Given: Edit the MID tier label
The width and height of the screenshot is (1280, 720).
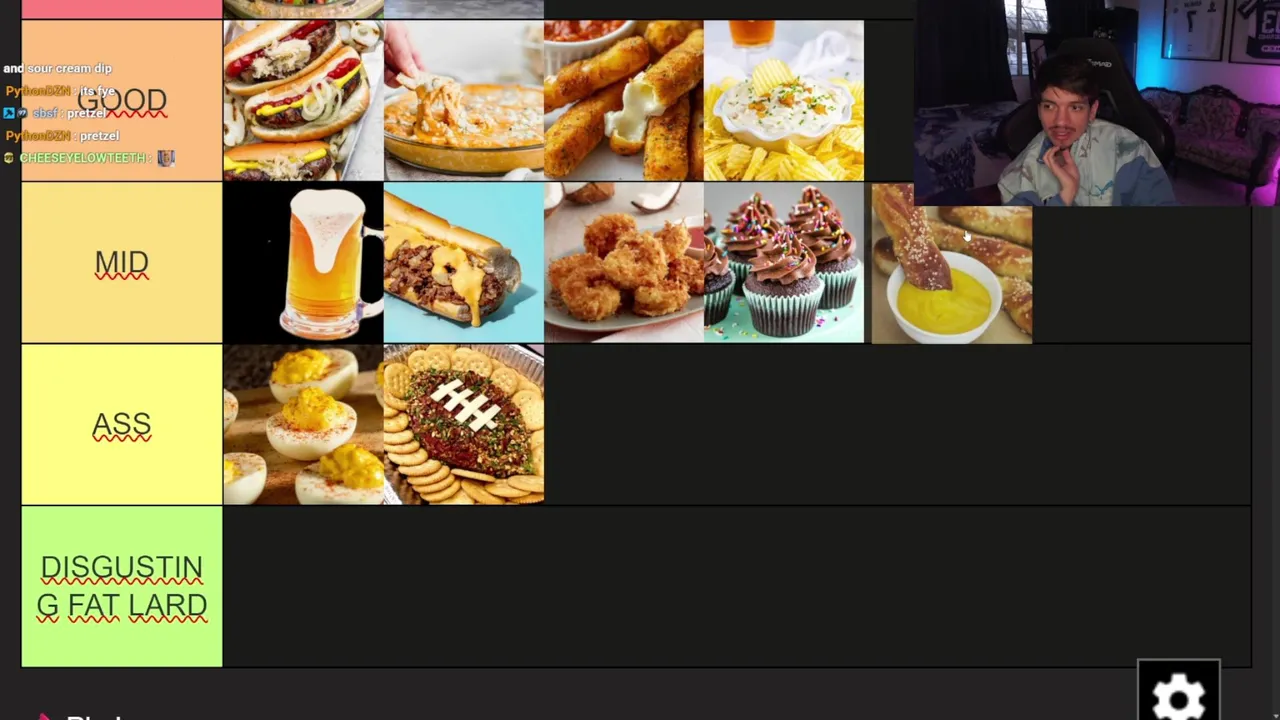Looking at the screenshot, I should [121, 263].
